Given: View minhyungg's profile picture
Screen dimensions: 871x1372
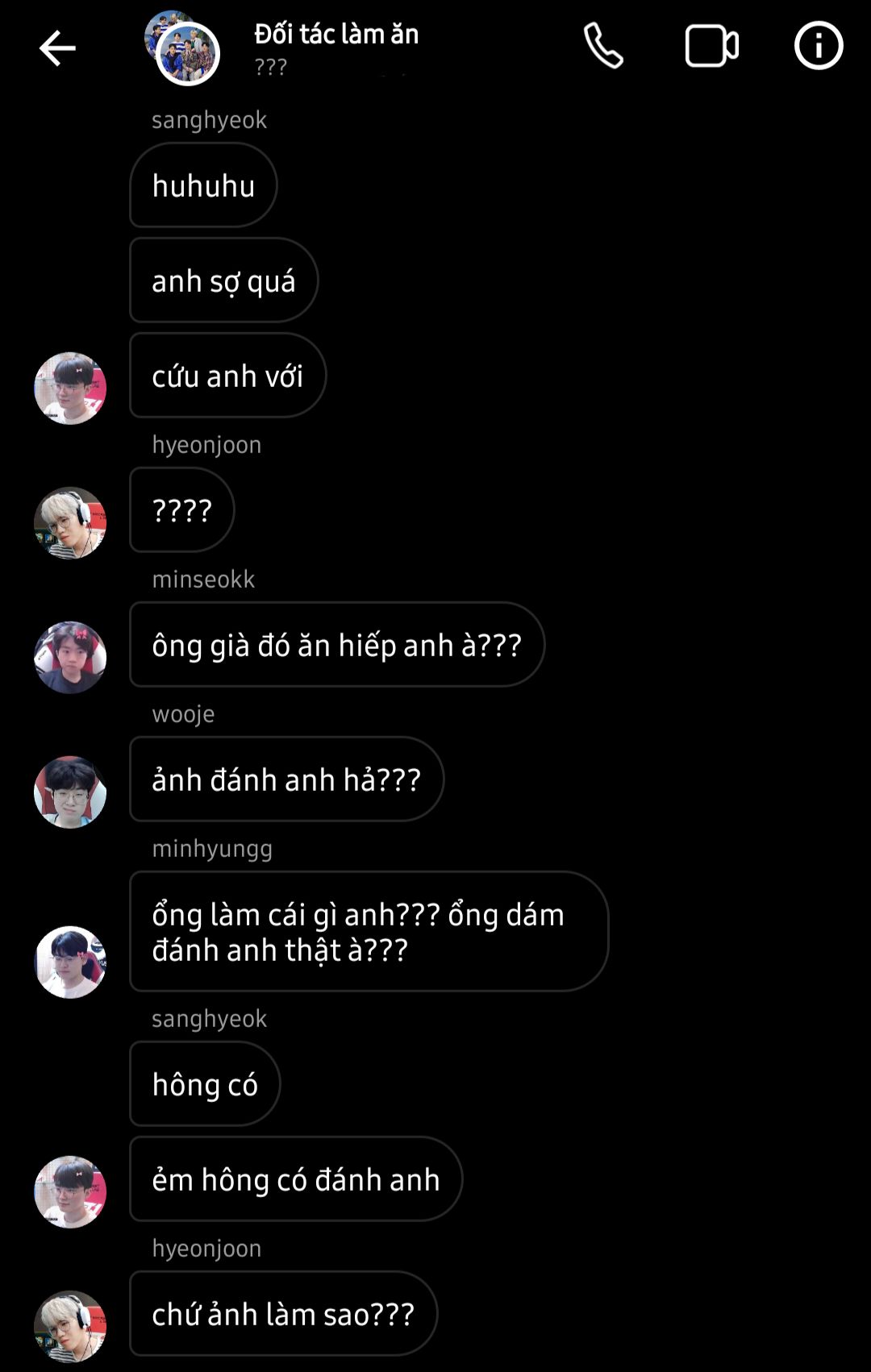Looking at the screenshot, I should tap(70, 962).
